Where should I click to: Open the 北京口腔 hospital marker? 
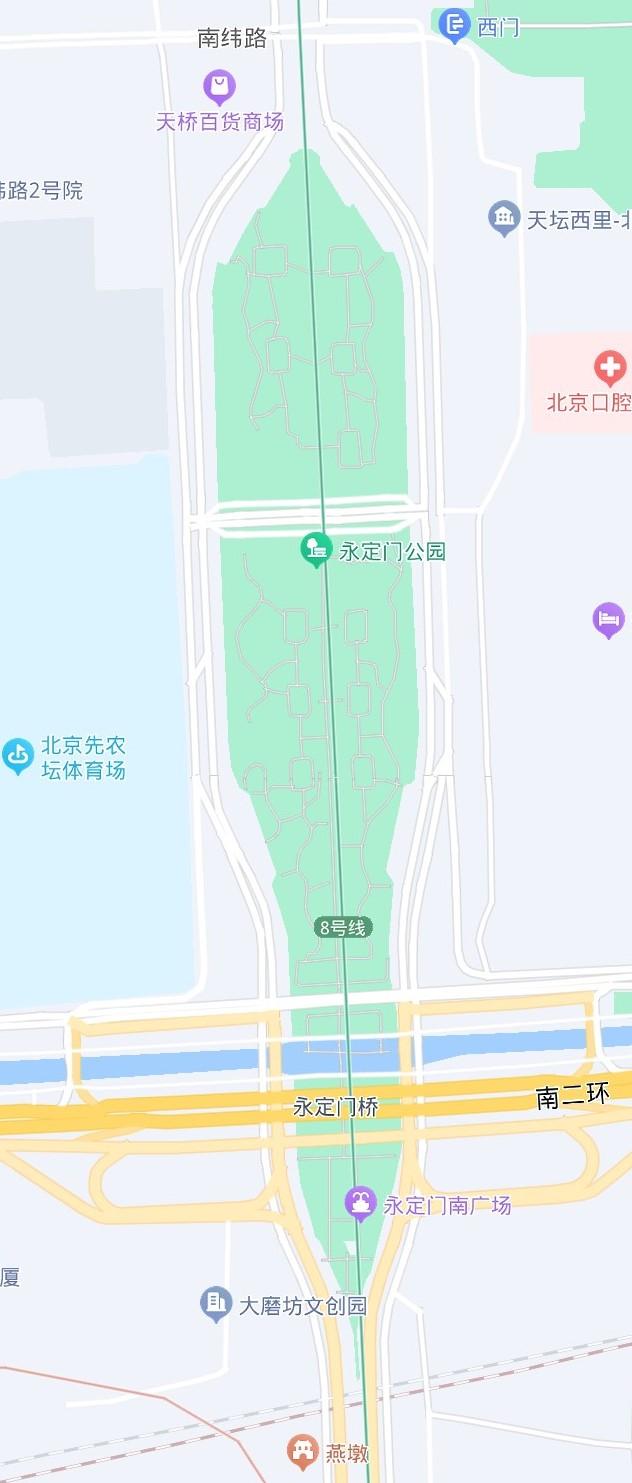pyautogui.click(x=610, y=367)
